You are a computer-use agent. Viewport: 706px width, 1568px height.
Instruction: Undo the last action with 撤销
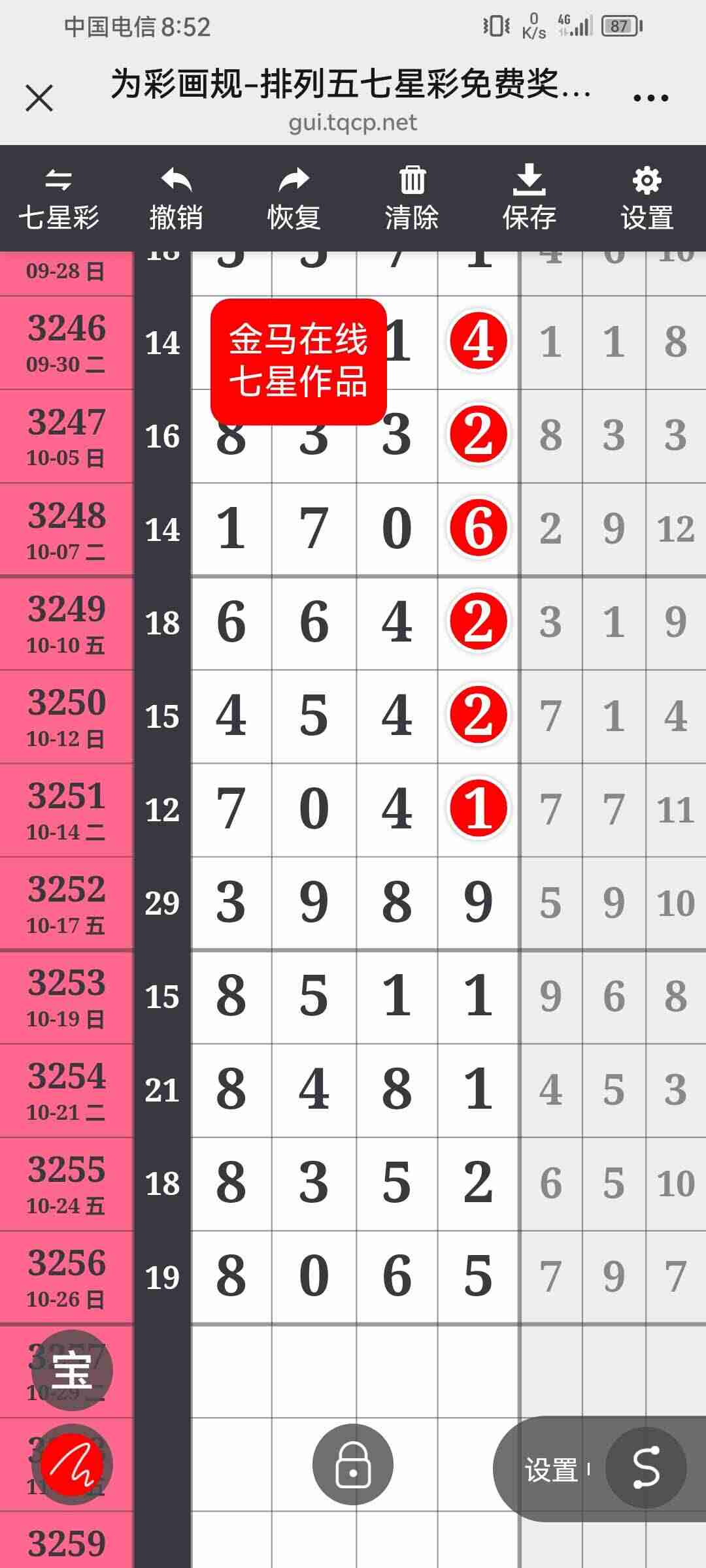pos(176,199)
